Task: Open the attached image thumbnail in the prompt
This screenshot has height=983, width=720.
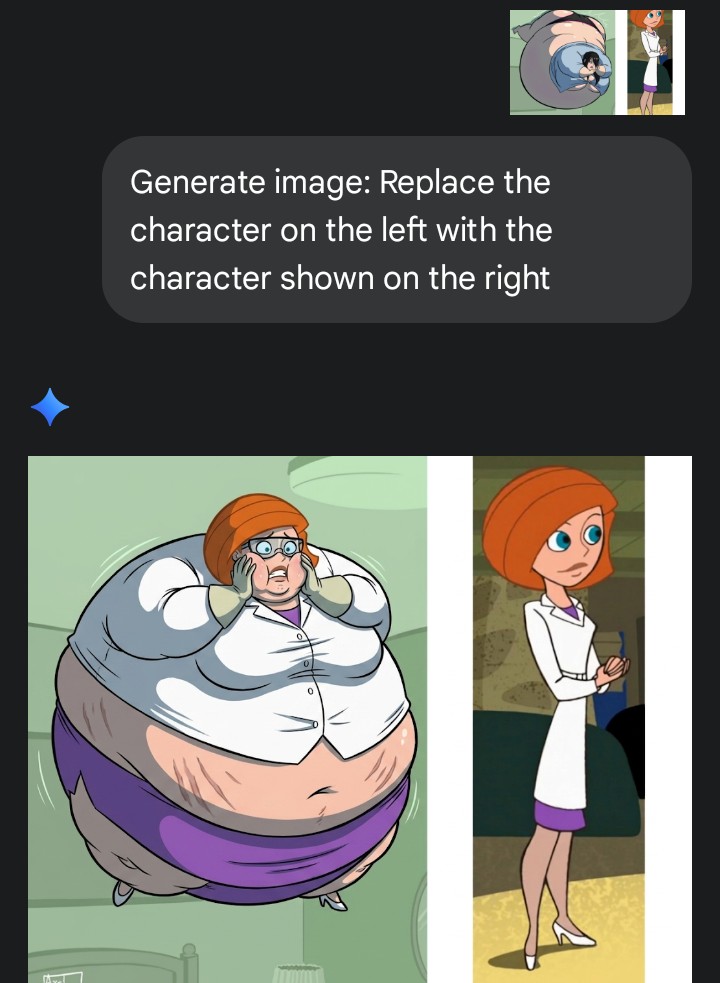Action: pyautogui.click(x=597, y=62)
